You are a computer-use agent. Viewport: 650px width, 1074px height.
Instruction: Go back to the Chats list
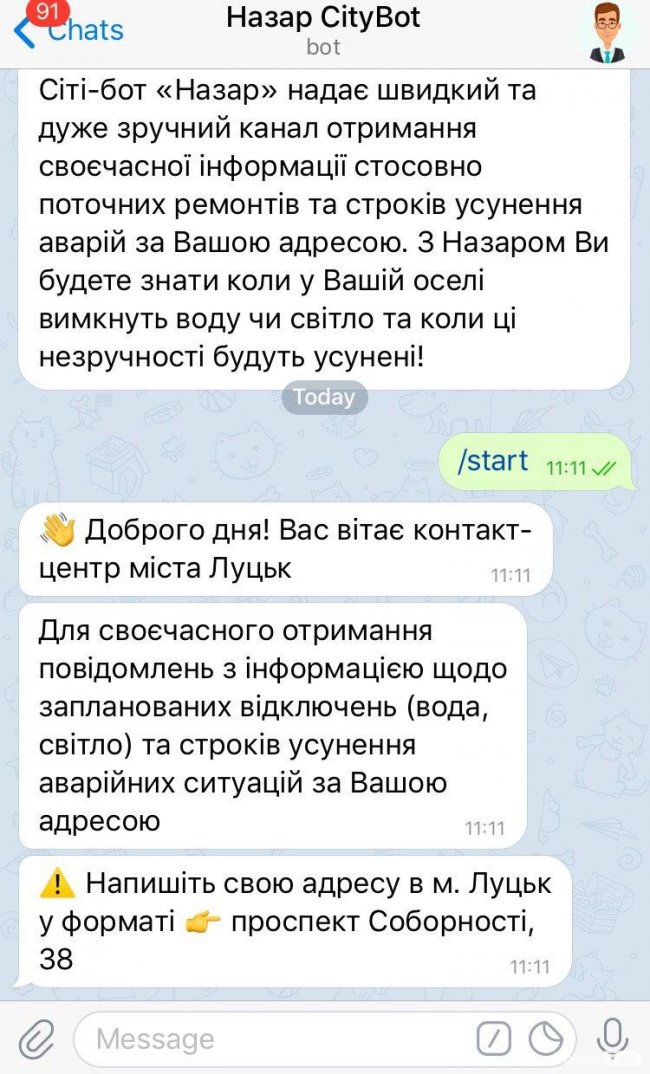coord(70,29)
